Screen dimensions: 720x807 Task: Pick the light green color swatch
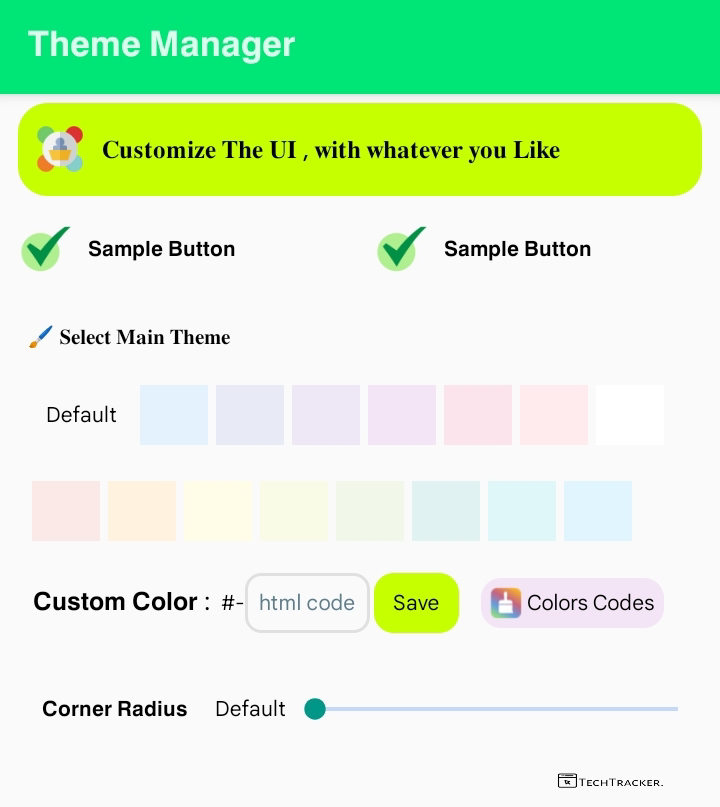click(370, 511)
